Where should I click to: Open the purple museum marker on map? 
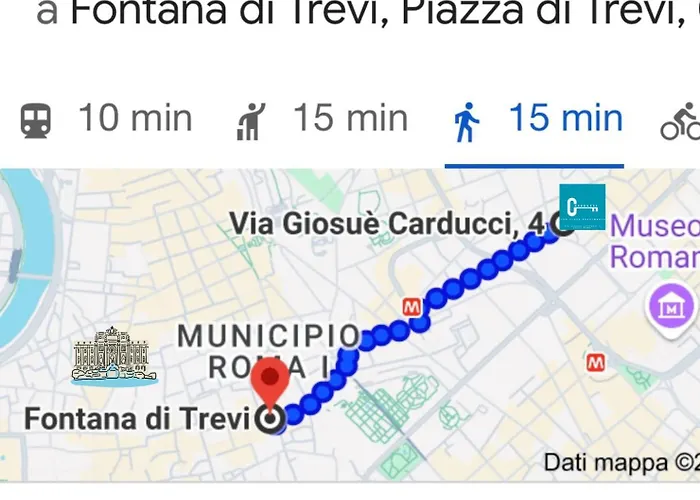(671, 305)
